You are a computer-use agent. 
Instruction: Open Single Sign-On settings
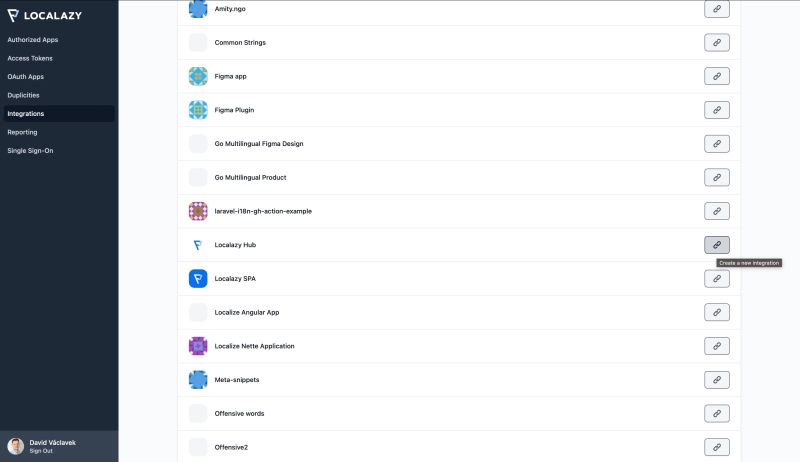click(30, 150)
